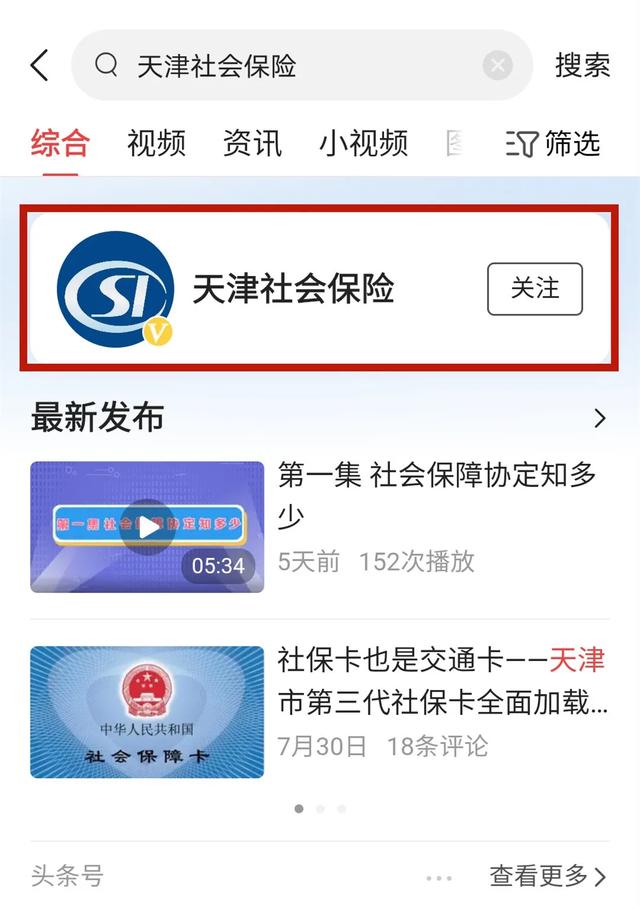Viewport: 640px width, 905px height.
Task: Switch to the 视频 tab
Action: pyautogui.click(x=156, y=143)
